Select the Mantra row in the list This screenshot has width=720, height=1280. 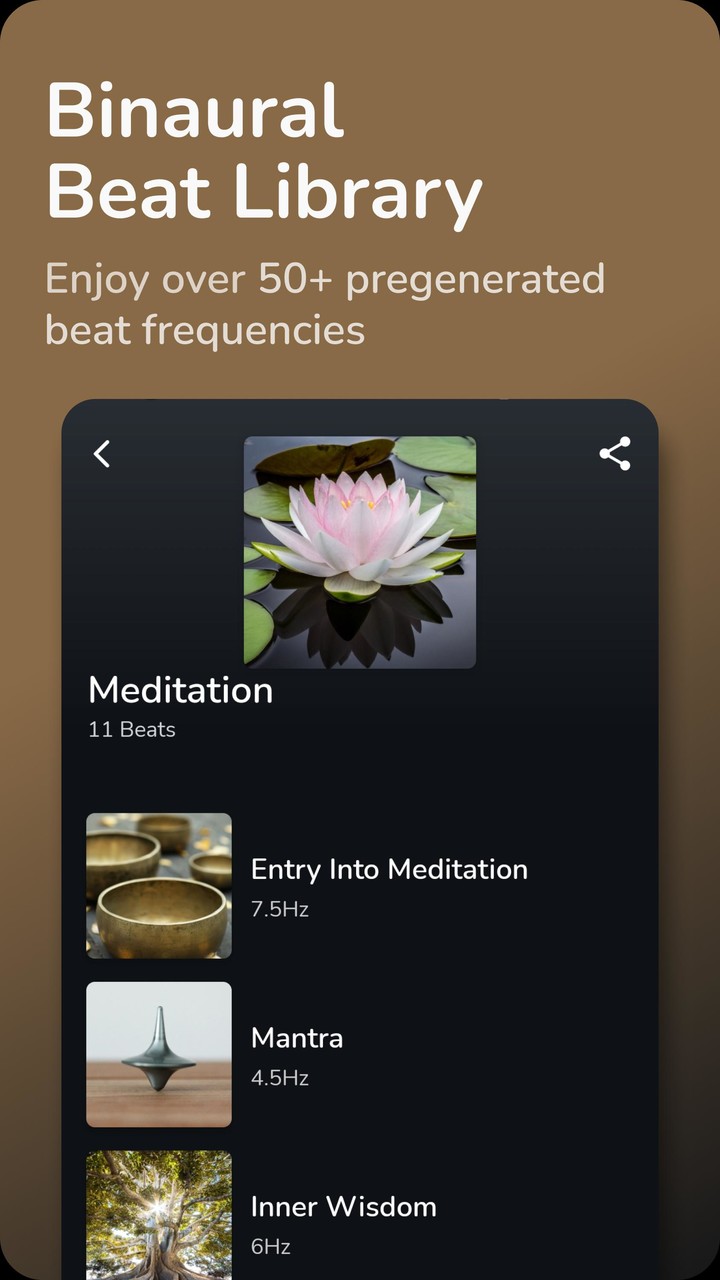(x=297, y=1038)
